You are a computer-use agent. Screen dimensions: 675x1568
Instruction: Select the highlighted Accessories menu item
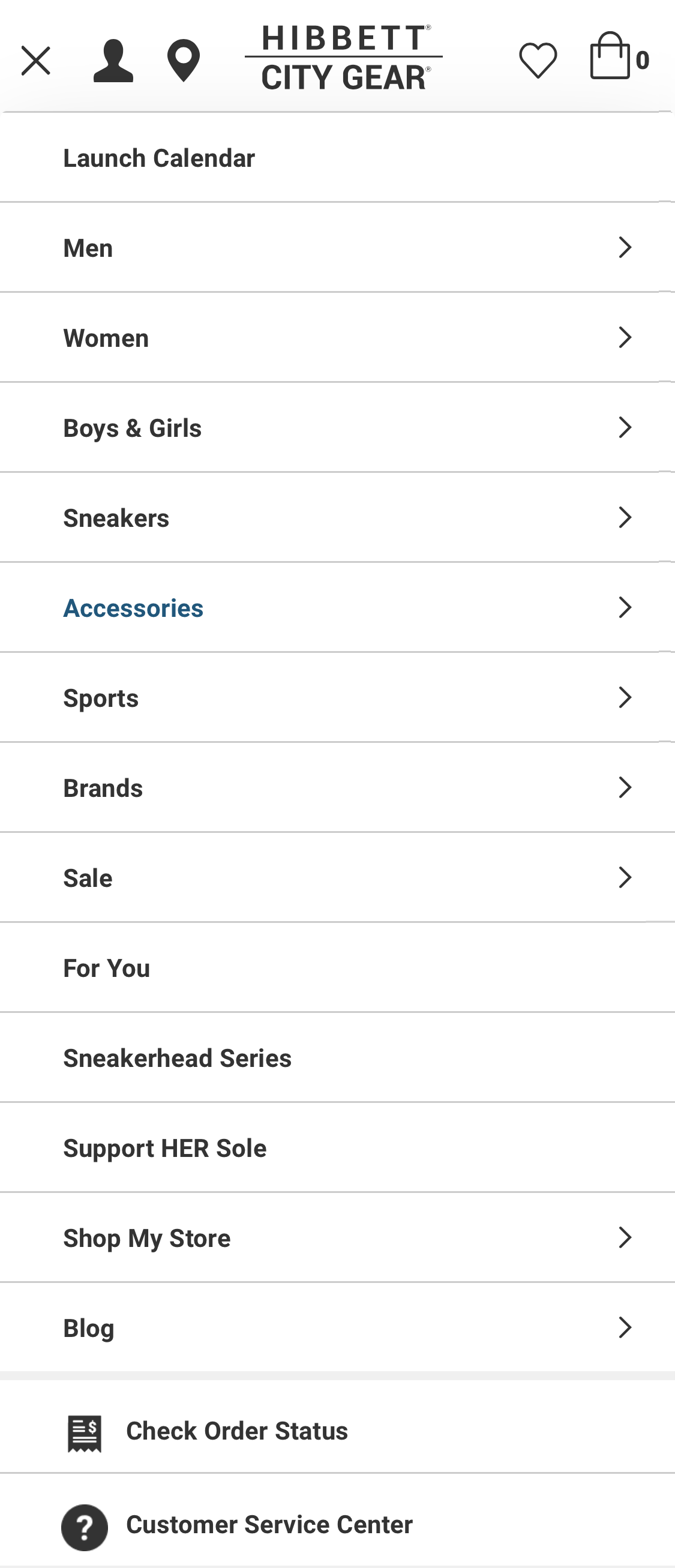[x=133, y=607]
